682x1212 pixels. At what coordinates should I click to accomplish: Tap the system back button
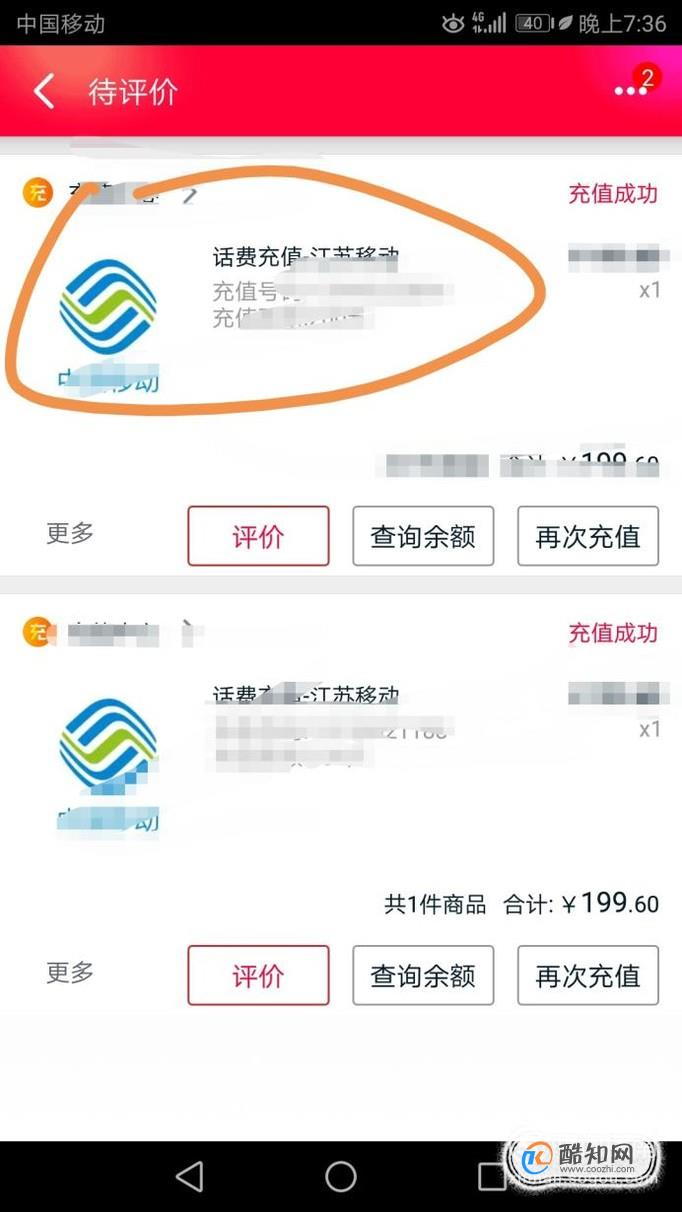tap(189, 1177)
